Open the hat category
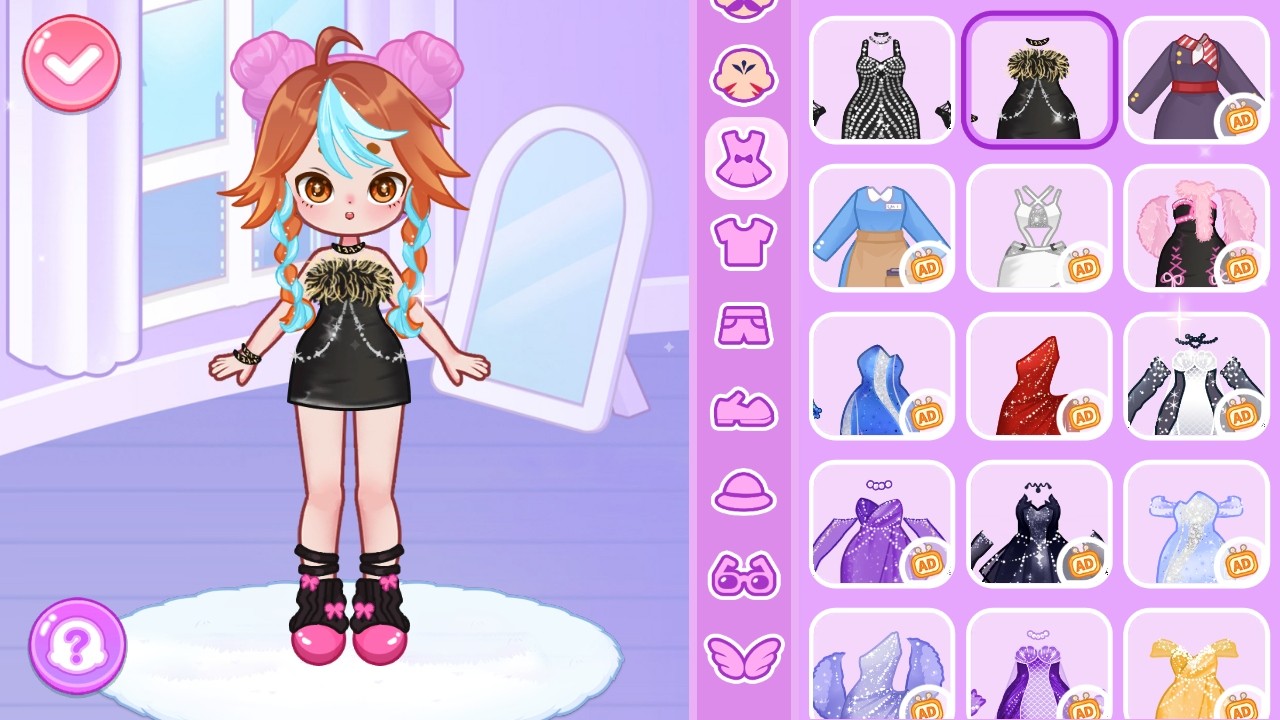 tap(743, 492)
